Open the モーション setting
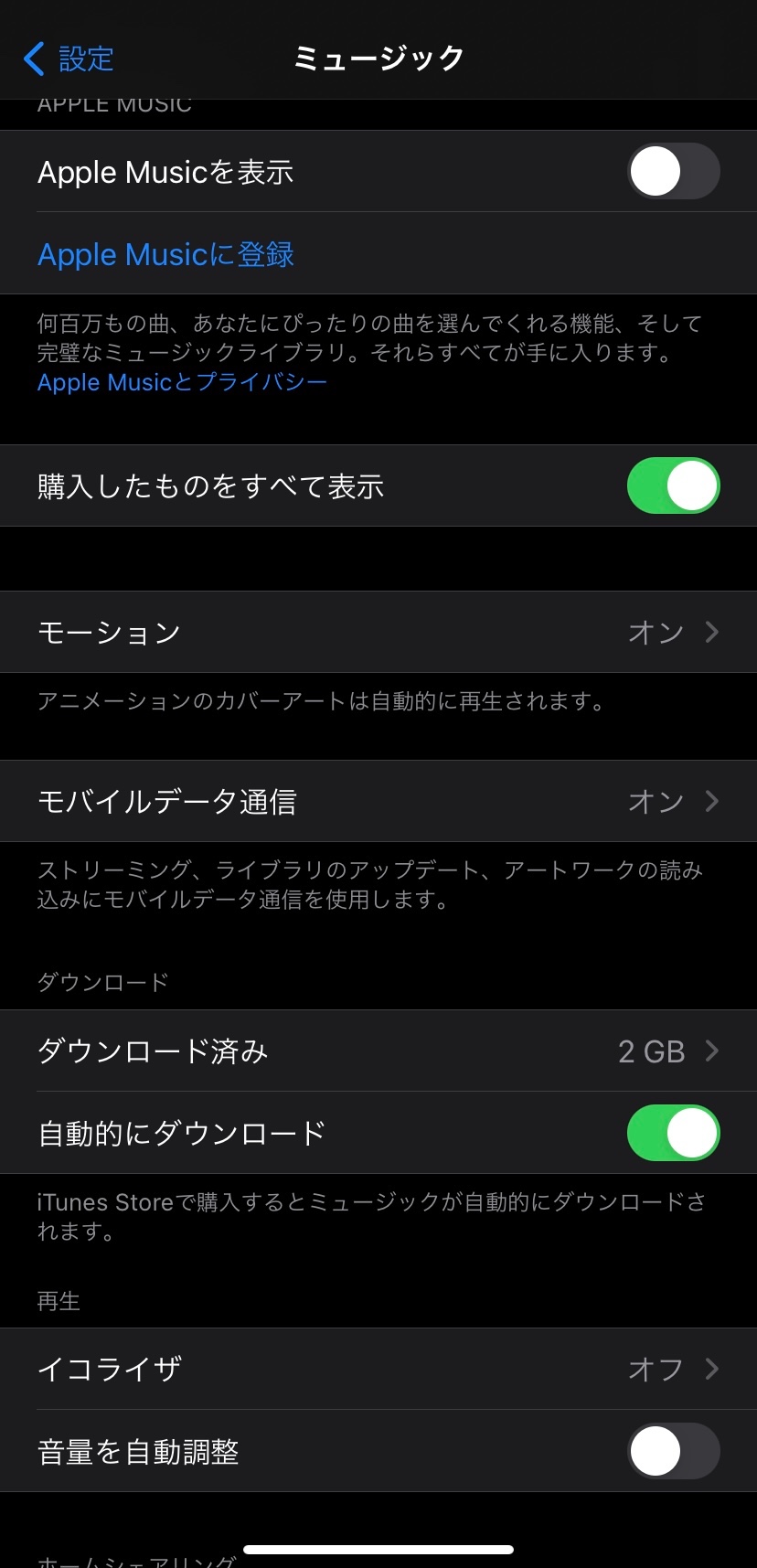The height and width of the screenshot is (1568, 757). pos(378,632)
